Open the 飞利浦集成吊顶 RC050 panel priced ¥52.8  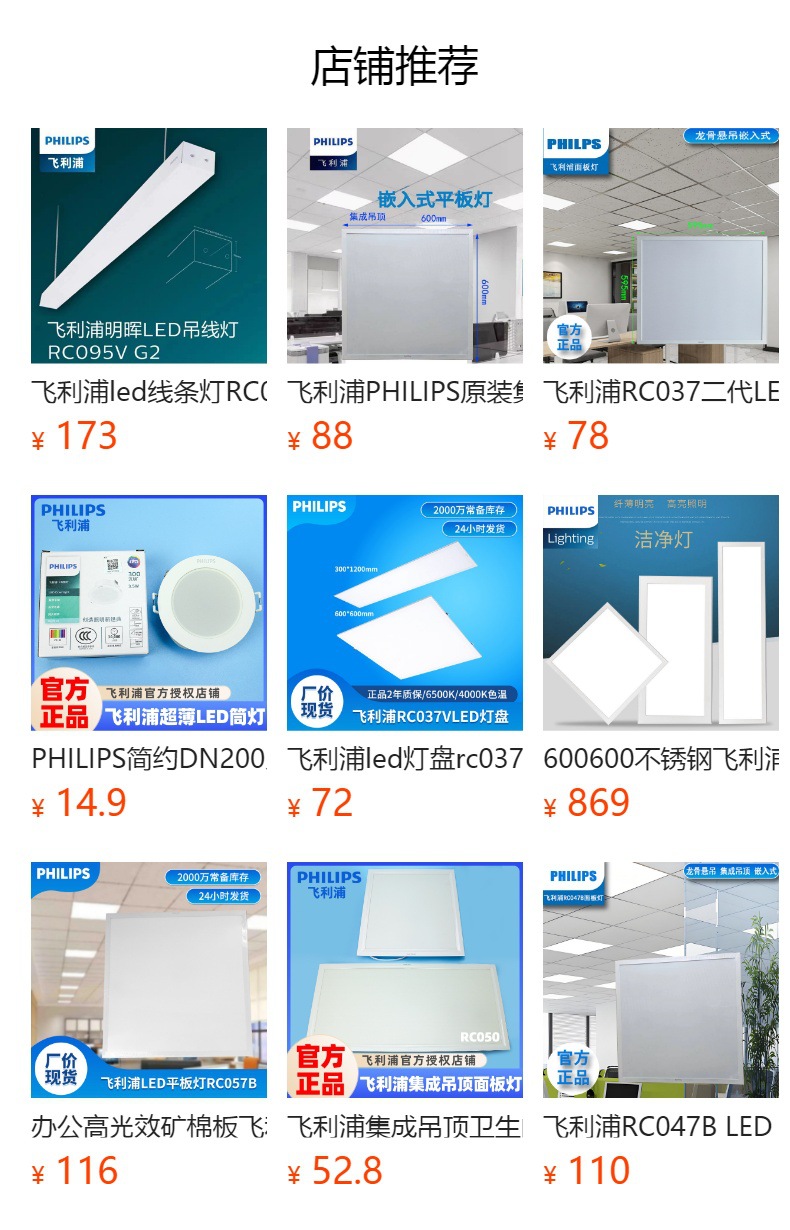click(405, 980)
